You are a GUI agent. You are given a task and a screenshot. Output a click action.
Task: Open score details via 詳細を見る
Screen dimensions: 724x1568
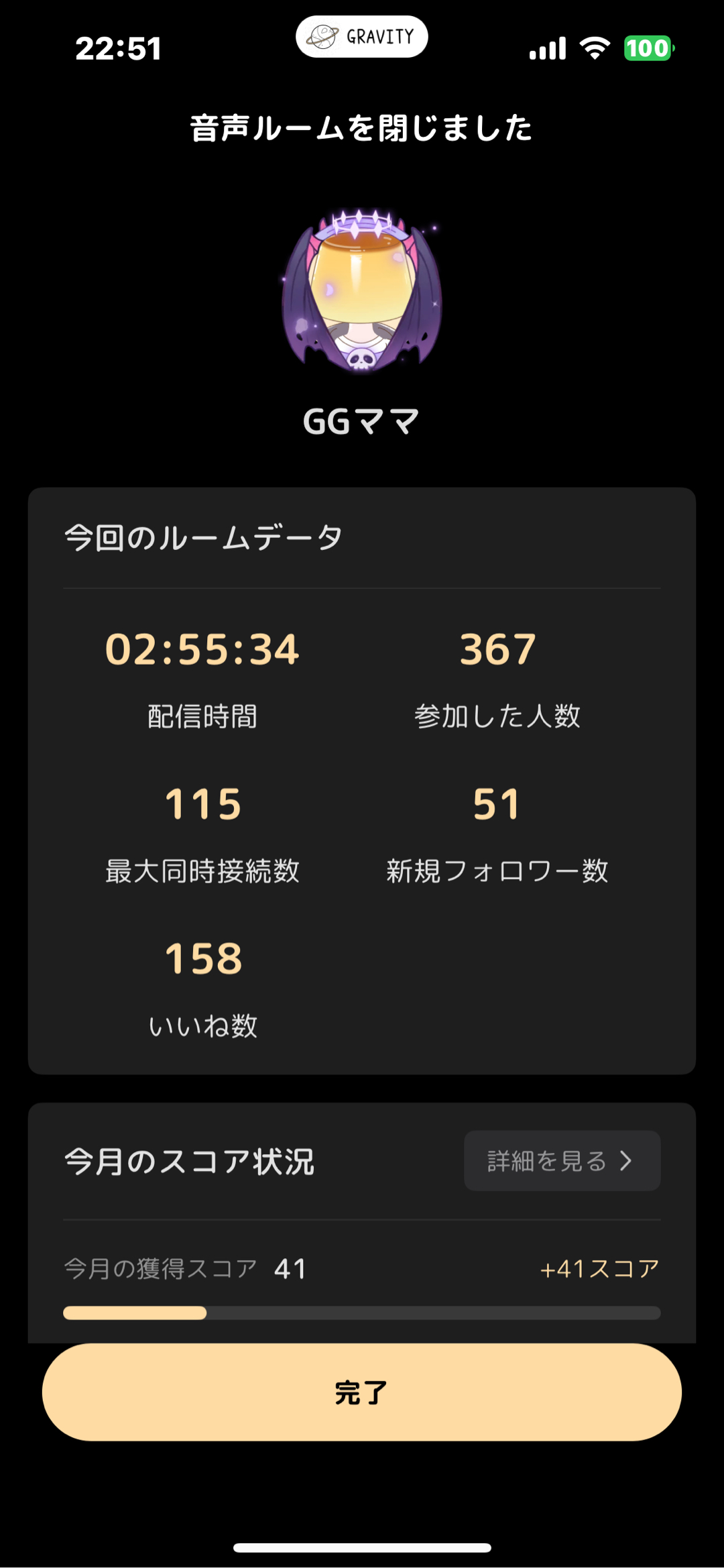(562, 1161)
